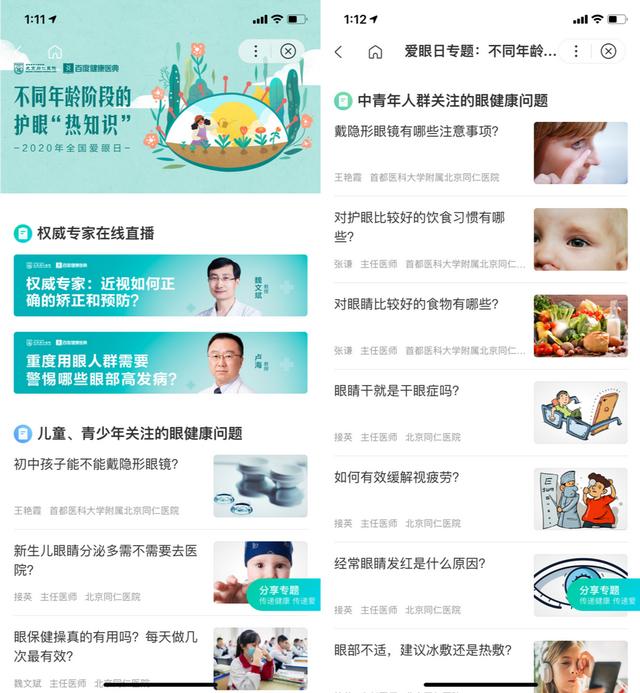
Task: Go back from the 爱眼日专题 page
Action: (338, 51)
